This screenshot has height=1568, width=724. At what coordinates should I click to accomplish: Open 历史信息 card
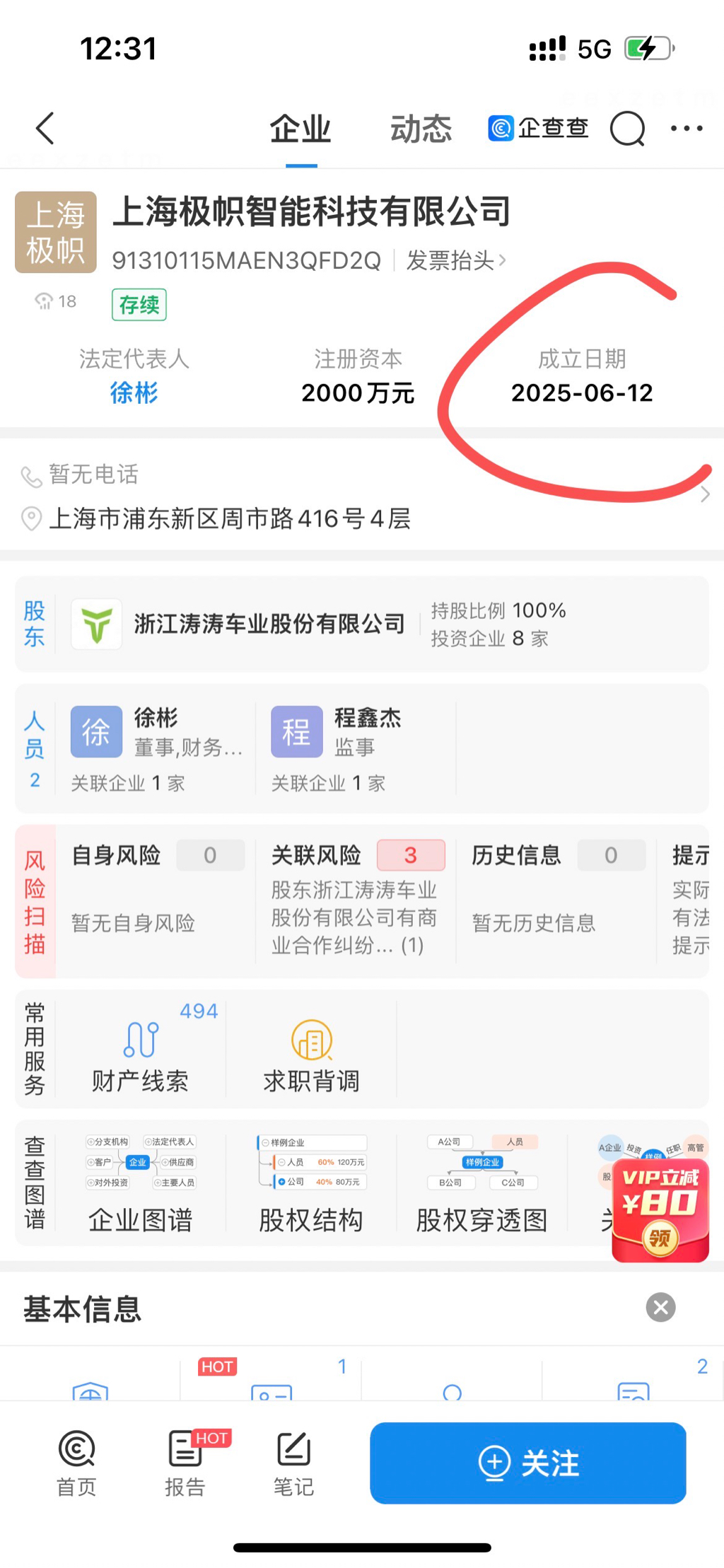pos(555,893)
